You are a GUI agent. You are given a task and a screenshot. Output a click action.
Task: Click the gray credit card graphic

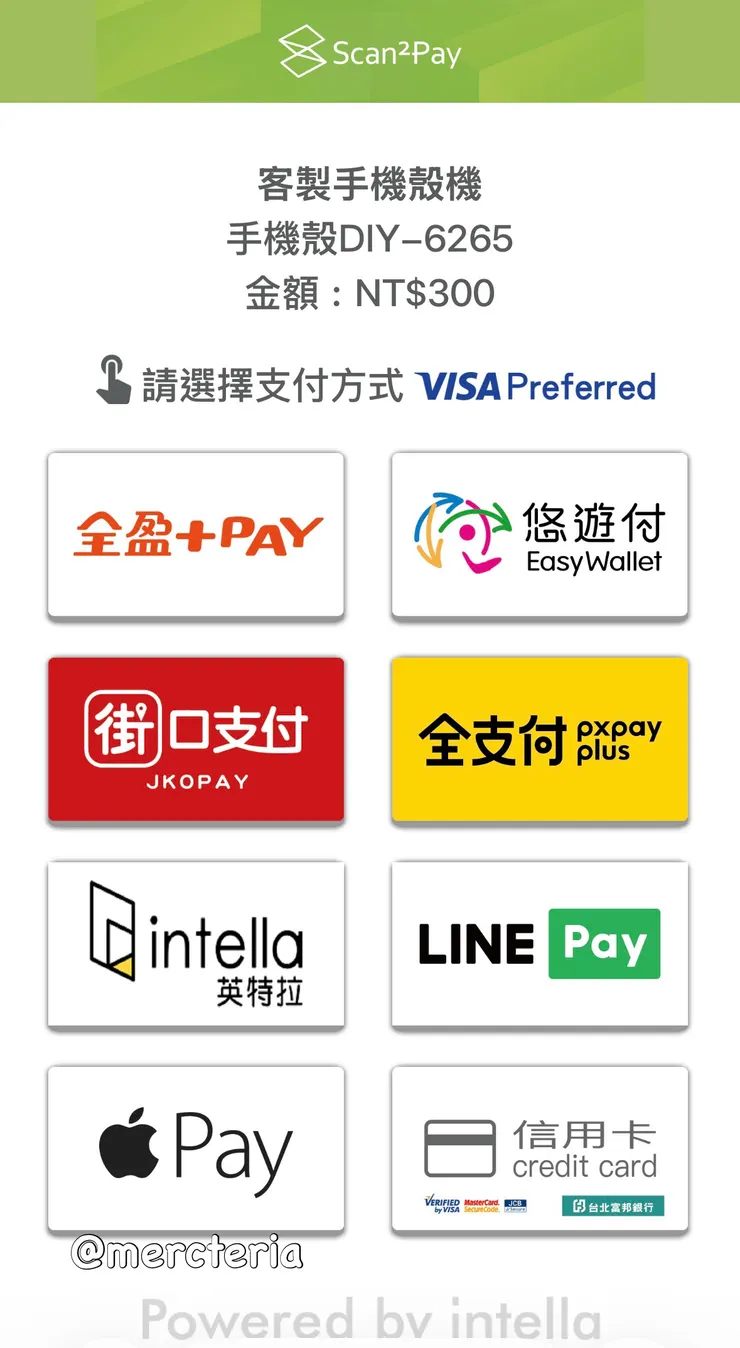tap(458, 1142)
